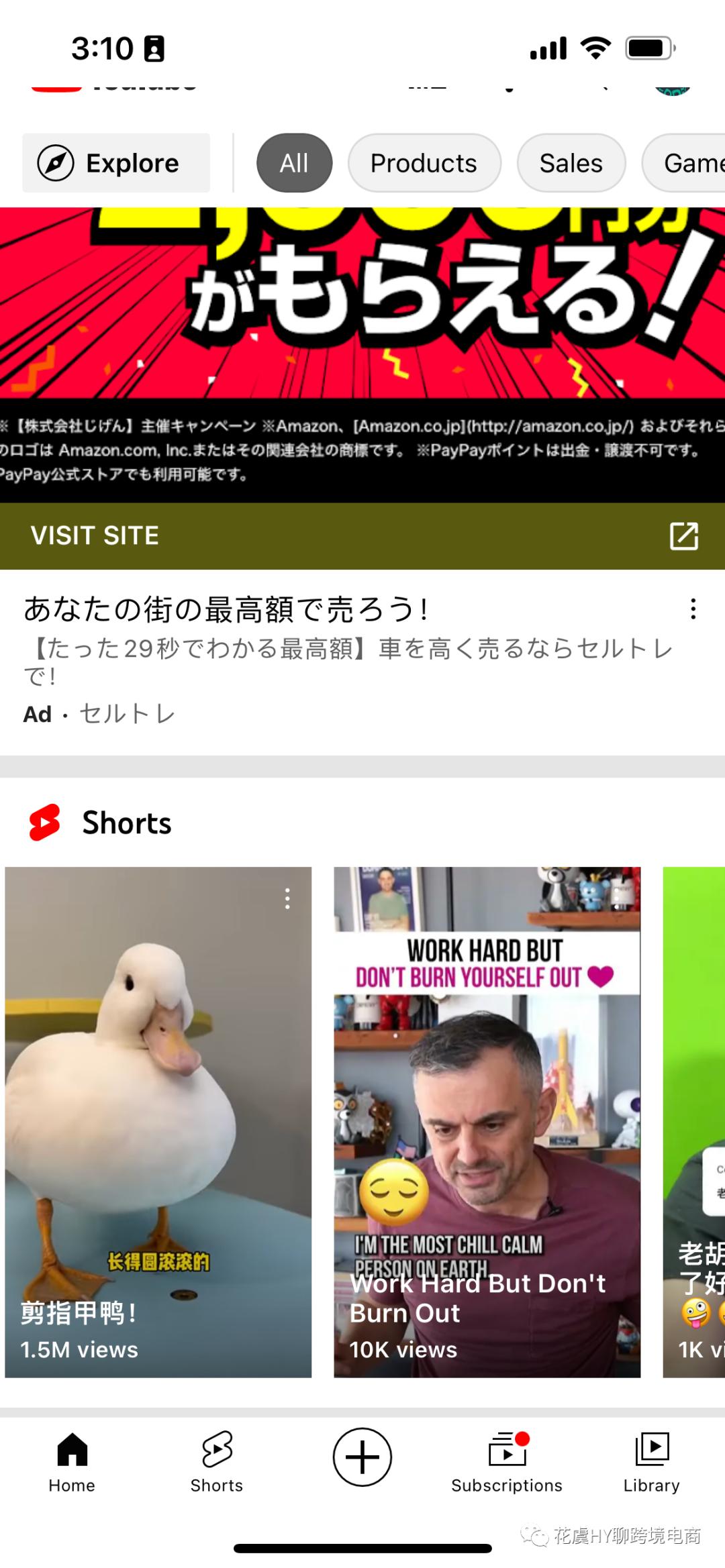The image size is (725, 1568).
Task: Tap the VISIT SITE button
Action: (x=94, y=535)
